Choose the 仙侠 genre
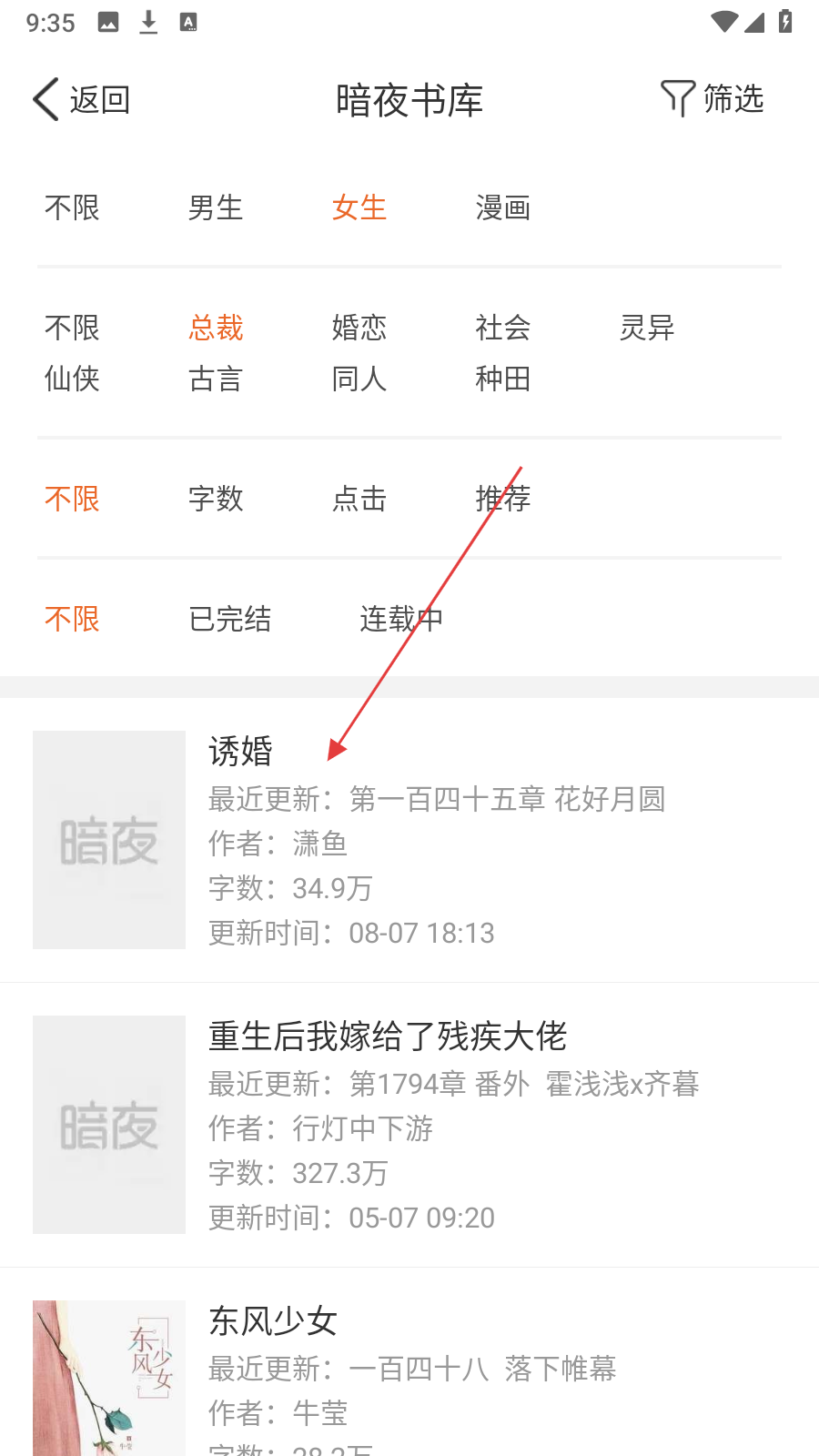 [x=72, y=379]
